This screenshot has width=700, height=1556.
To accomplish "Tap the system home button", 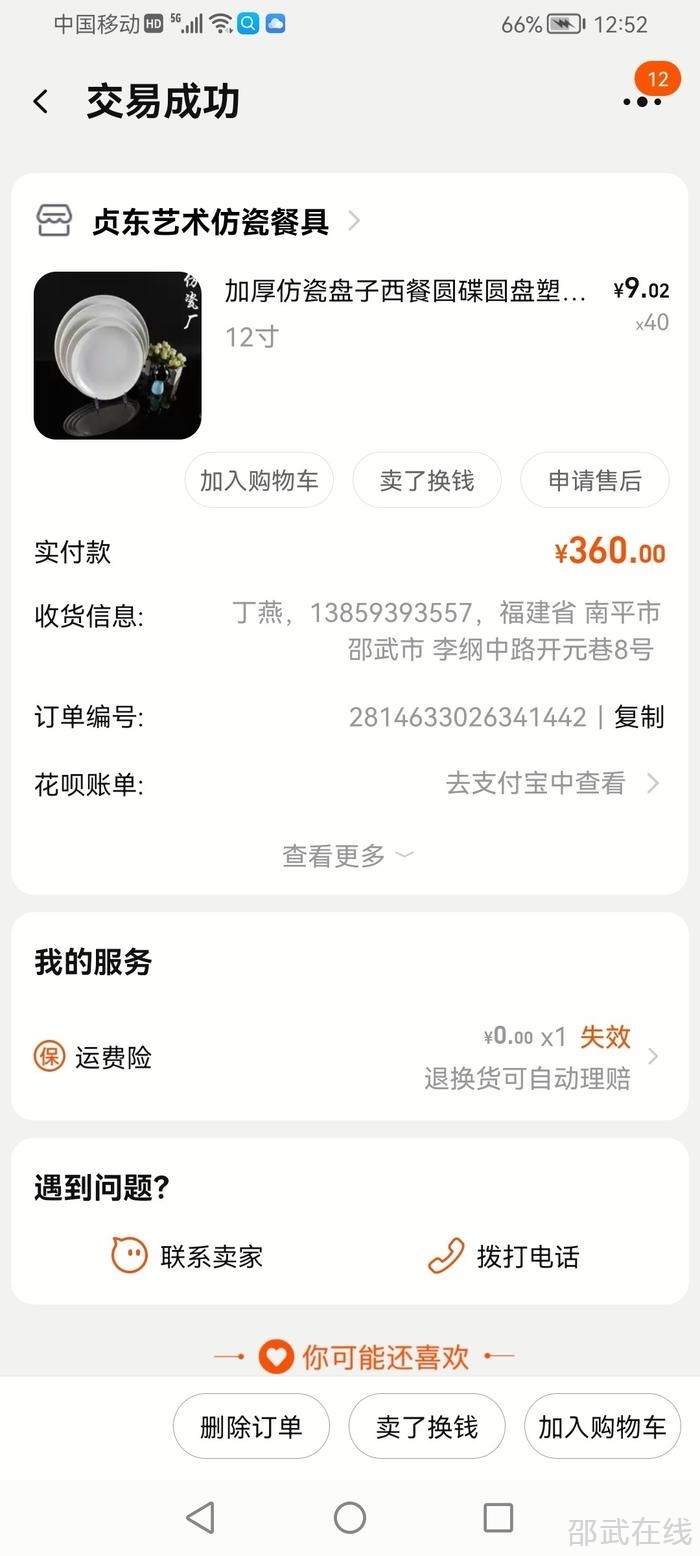I will point(350,1517).
